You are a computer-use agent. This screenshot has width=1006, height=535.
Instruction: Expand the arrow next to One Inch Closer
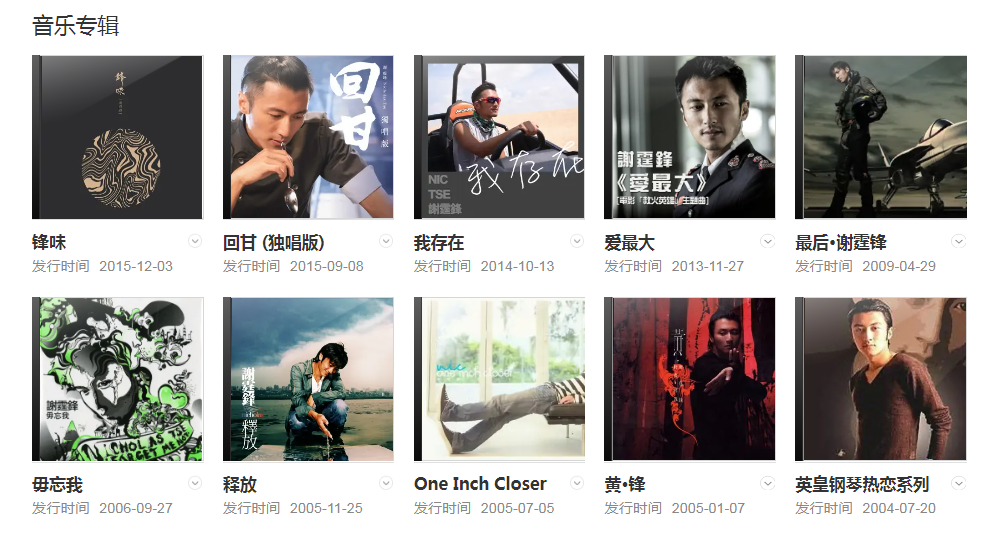coord(577,483)
